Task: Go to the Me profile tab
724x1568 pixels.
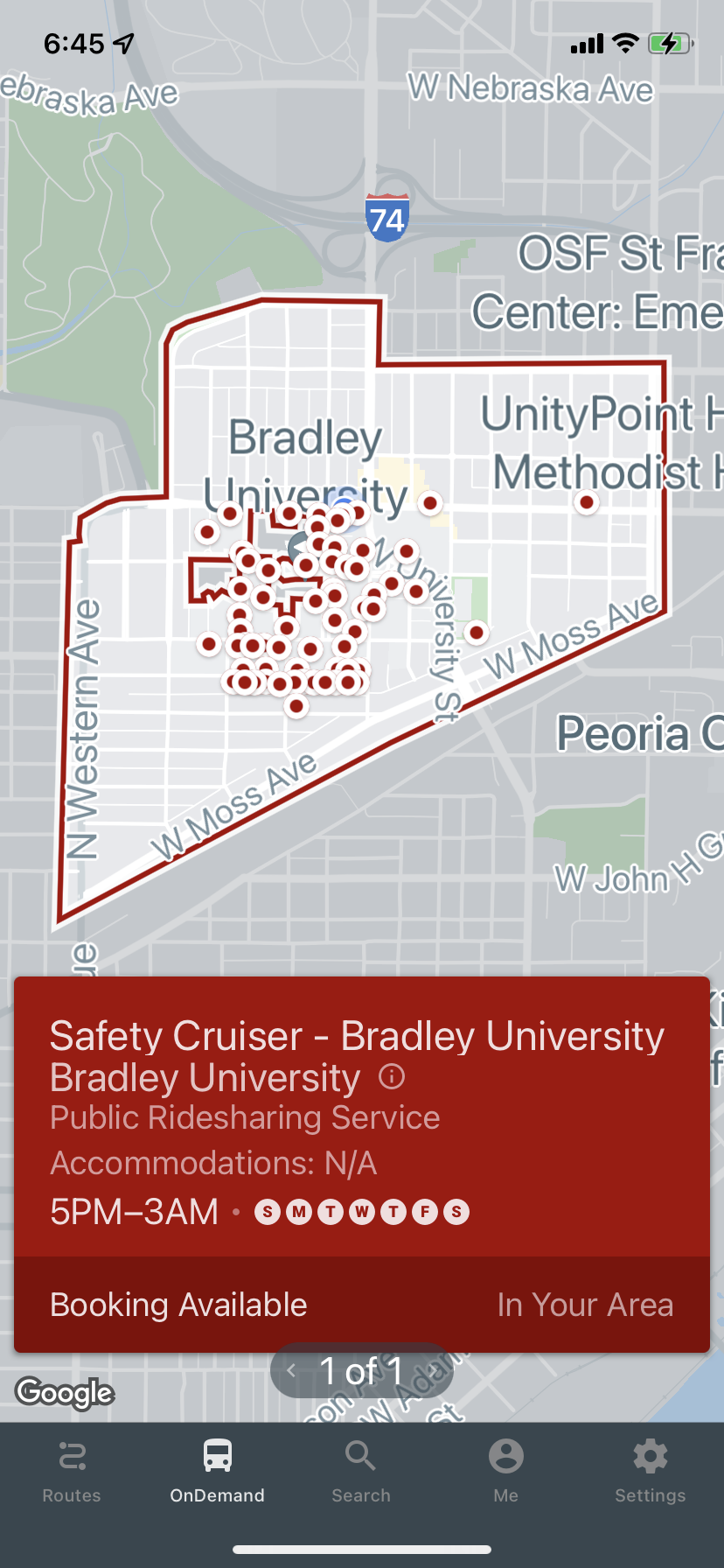Action: [x=505, y=1472]
